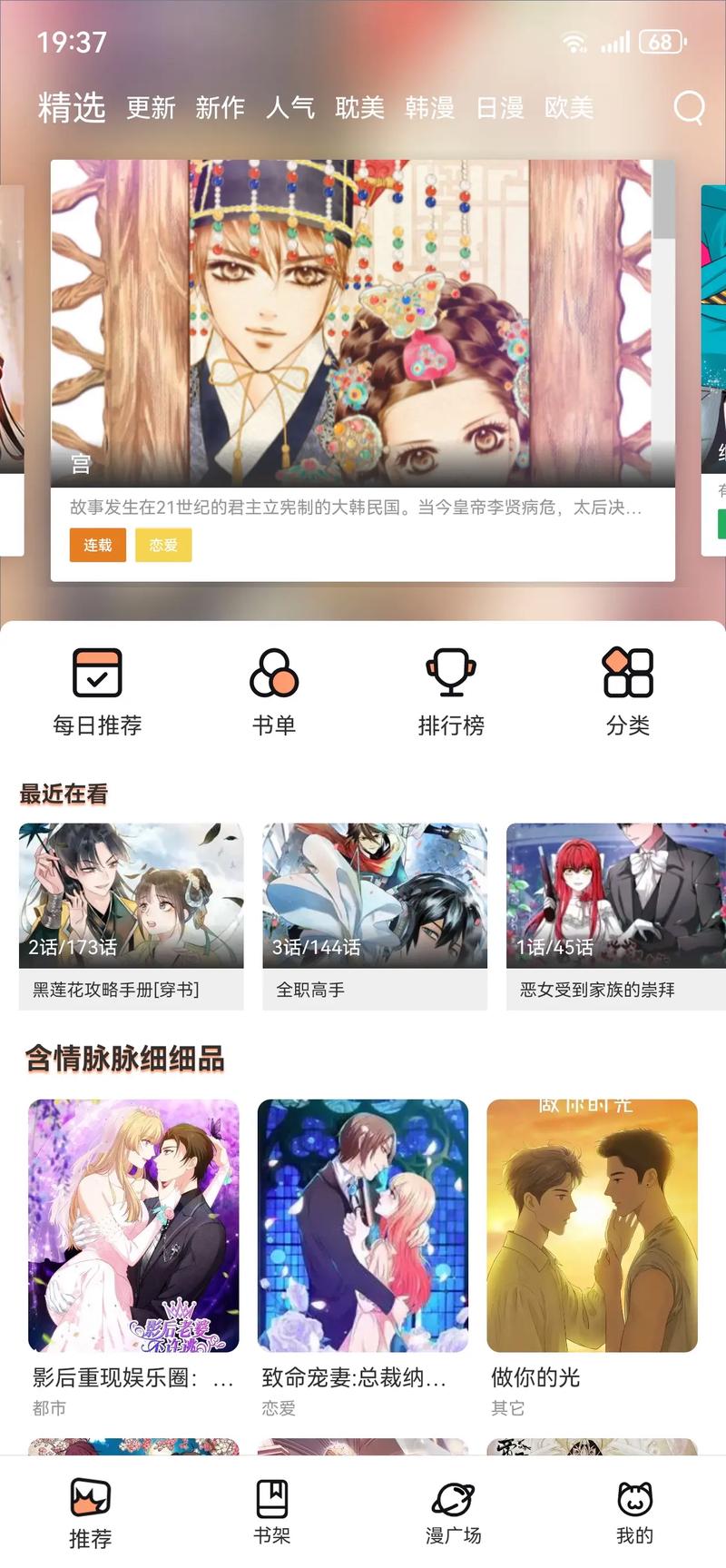Open 恶女受到家族的崇拜
726x1568 pixels.
coord(616,915)
